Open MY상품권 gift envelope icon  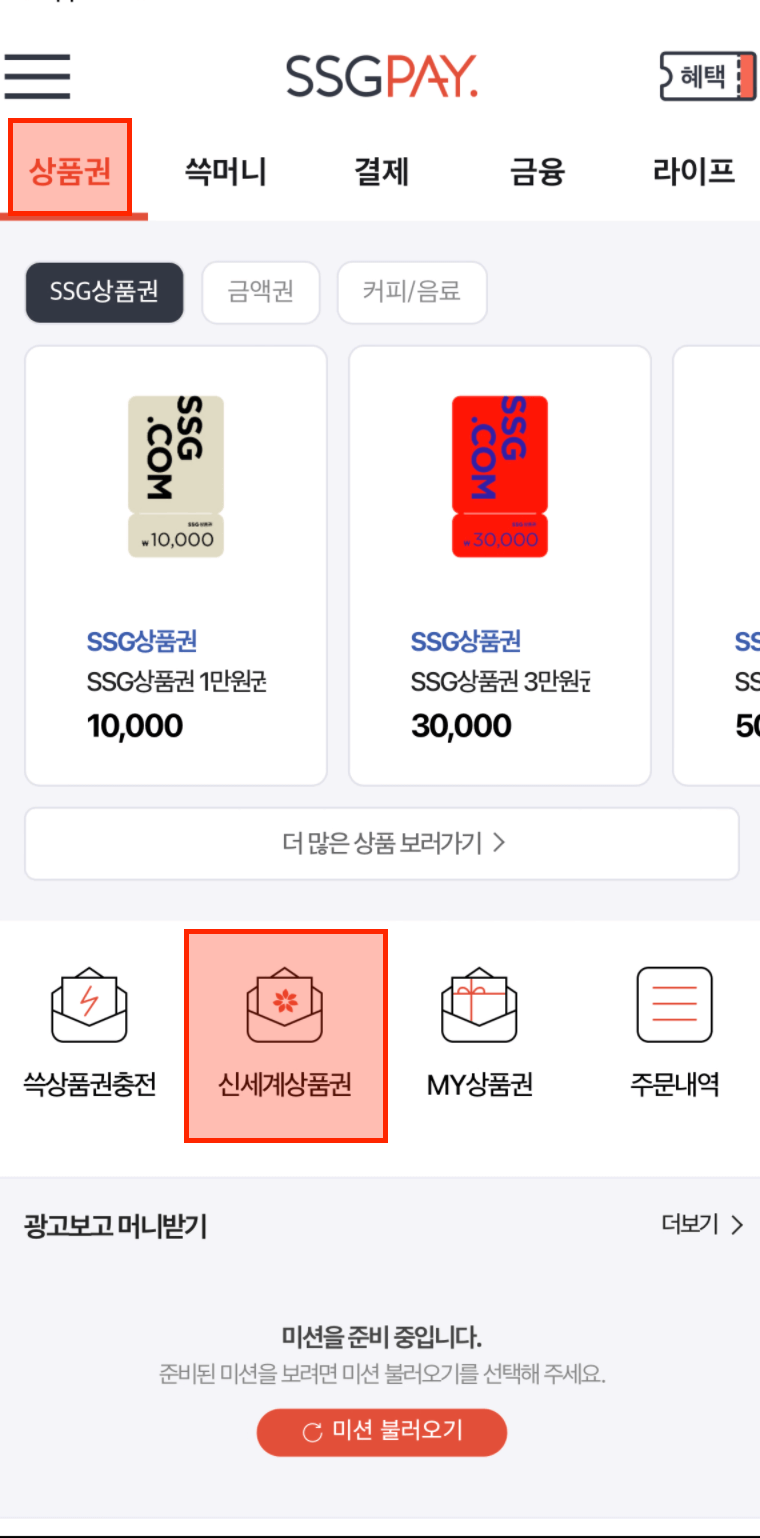pyautogui.click(x=478, y=1005)
